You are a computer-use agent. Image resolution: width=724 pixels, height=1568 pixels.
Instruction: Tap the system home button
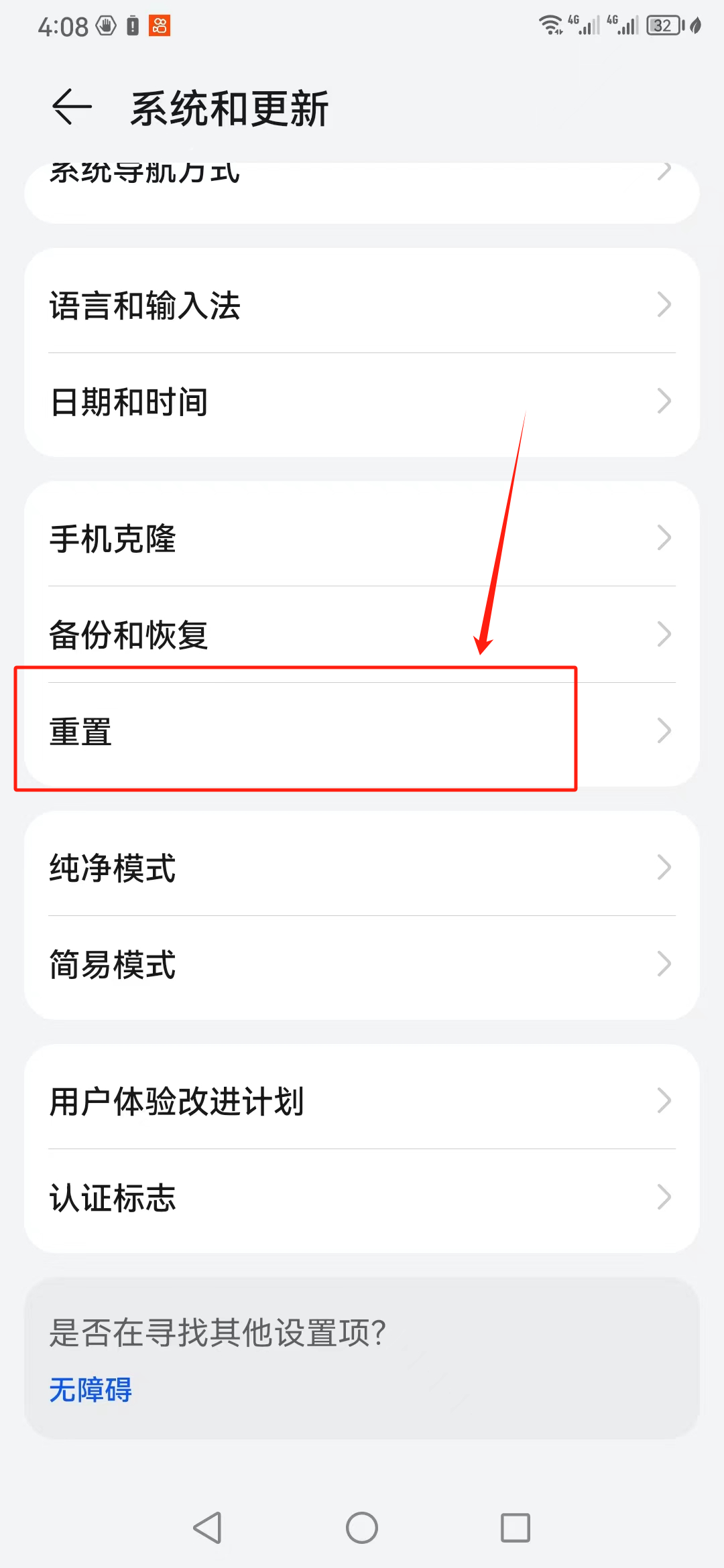click(x=362, y=1528)
